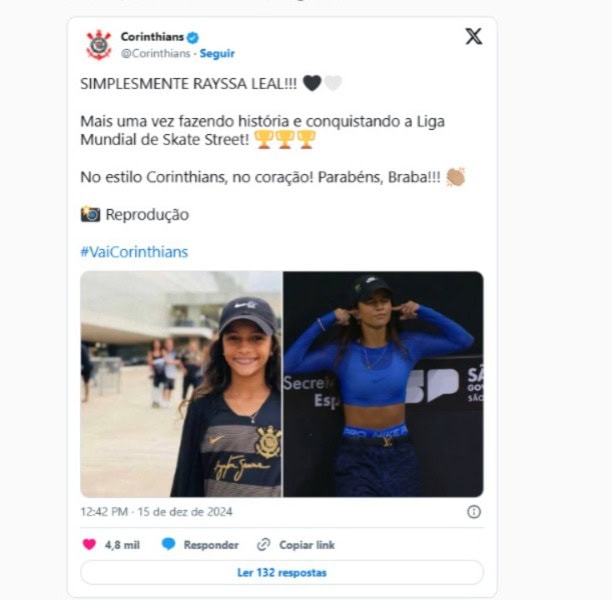Follow Corinthians via the Seguir link

tap(217, 54)
